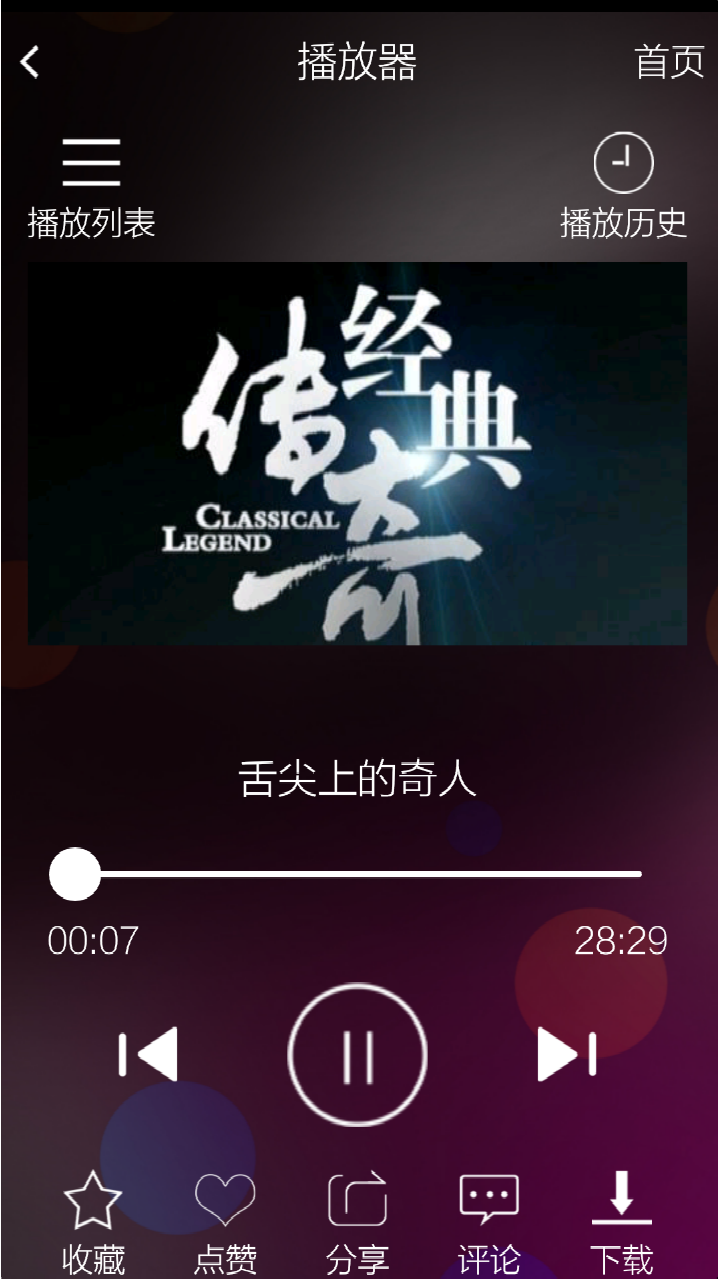The width and height of the screenshot is (720, 1280).
Task: Pause the current playback
Action: point(358,1054)
